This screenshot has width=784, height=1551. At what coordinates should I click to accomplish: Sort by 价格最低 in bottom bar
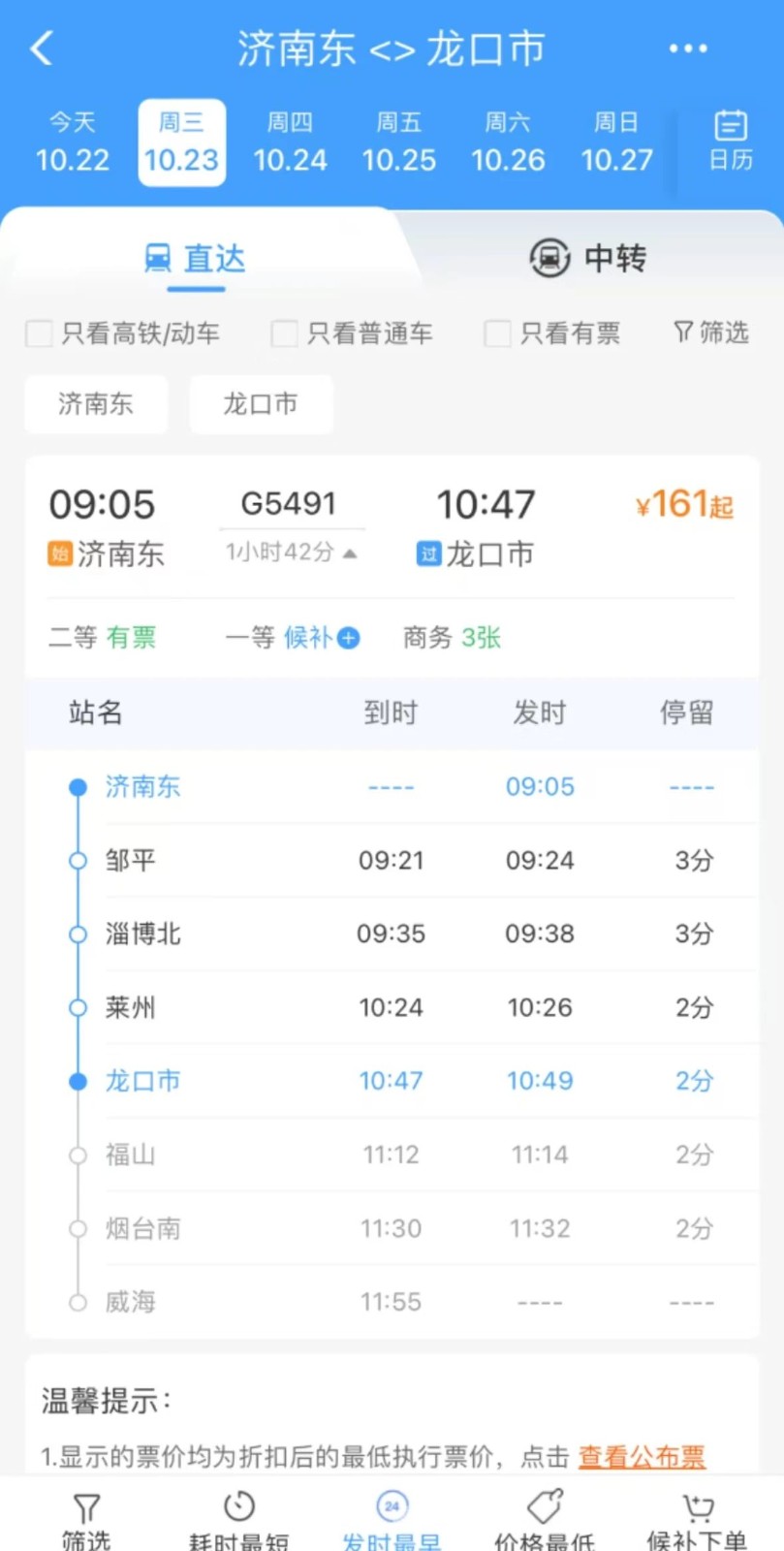click(544, 1520)
